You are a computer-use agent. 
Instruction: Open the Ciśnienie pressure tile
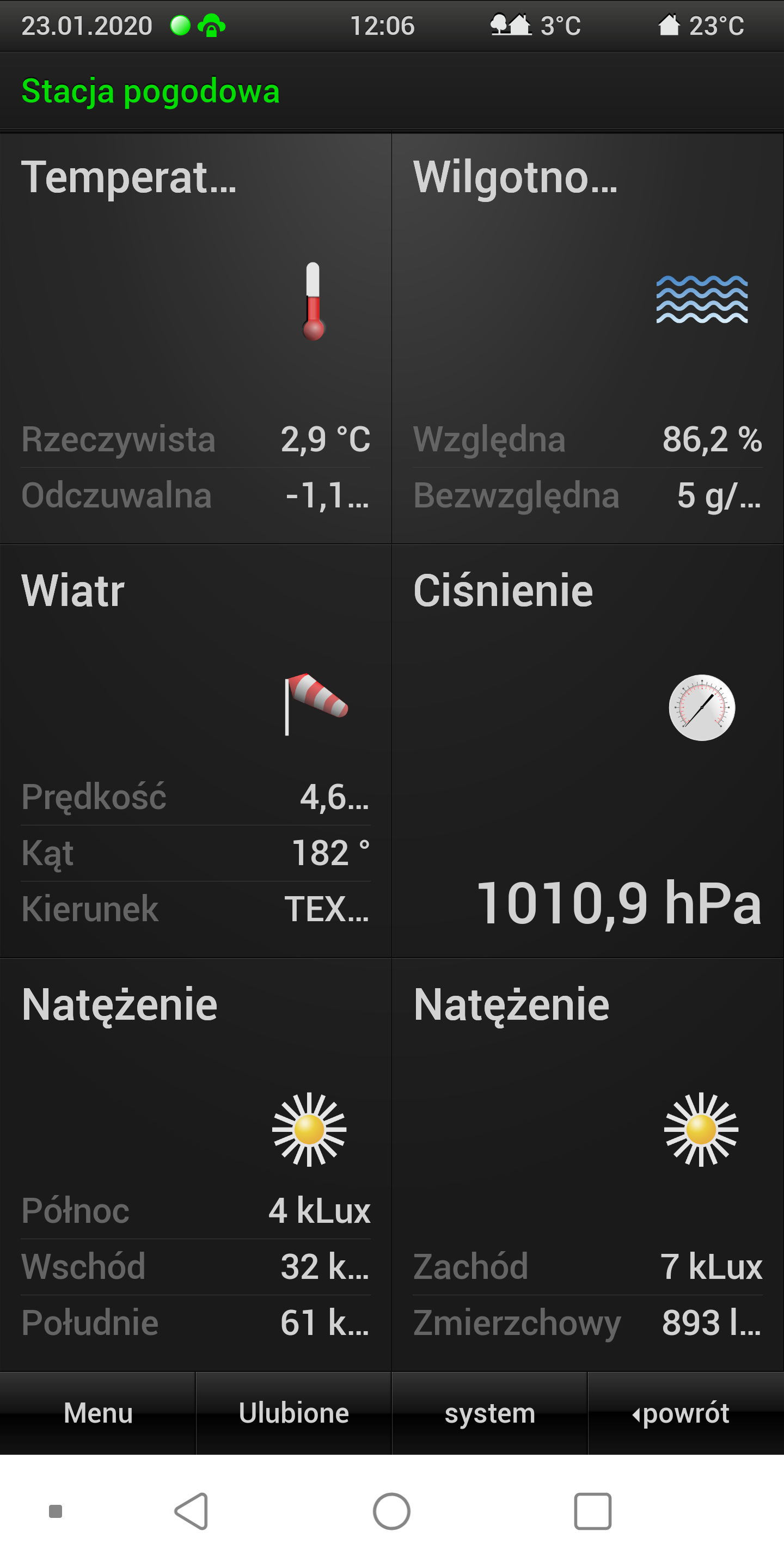587,751
